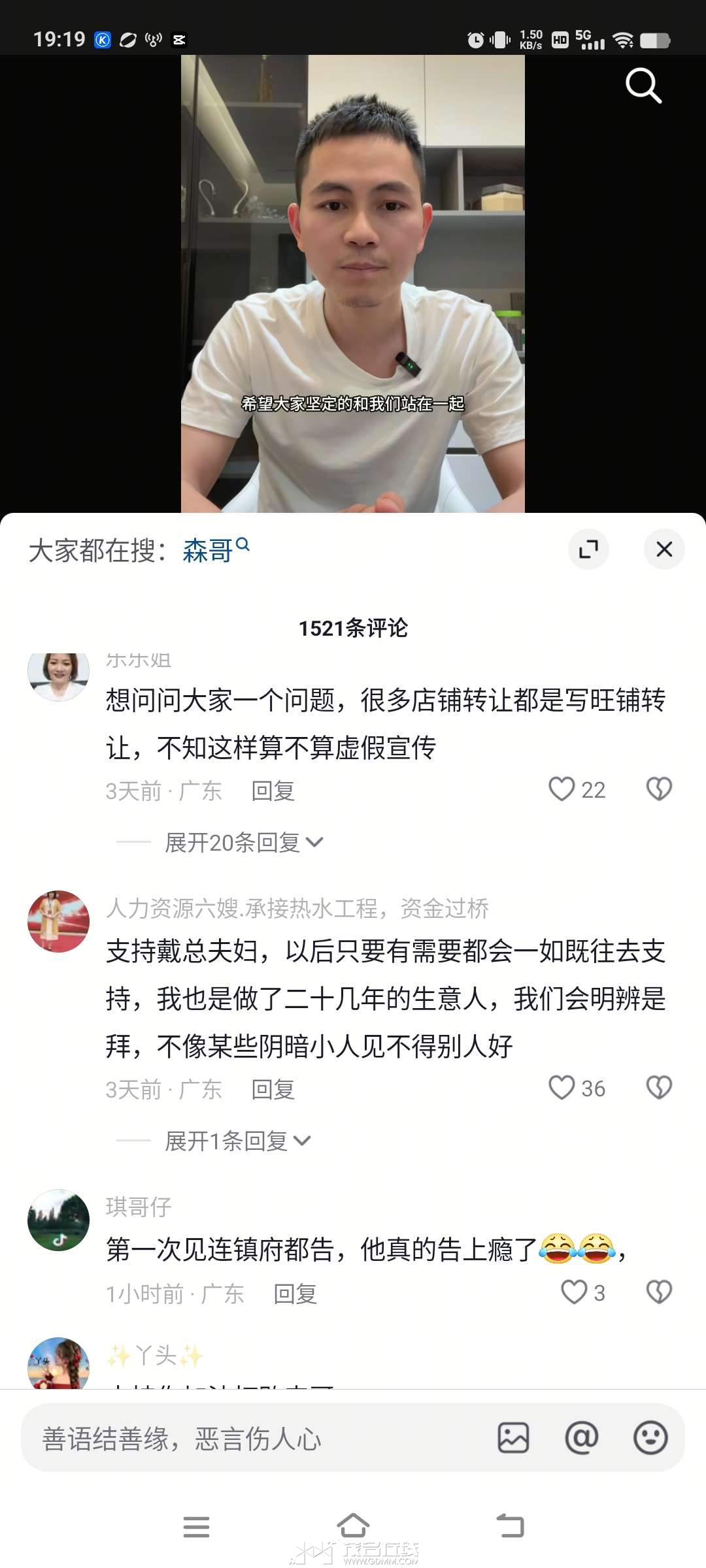Mention someone with the @ icon

(x=581, y=1438)
